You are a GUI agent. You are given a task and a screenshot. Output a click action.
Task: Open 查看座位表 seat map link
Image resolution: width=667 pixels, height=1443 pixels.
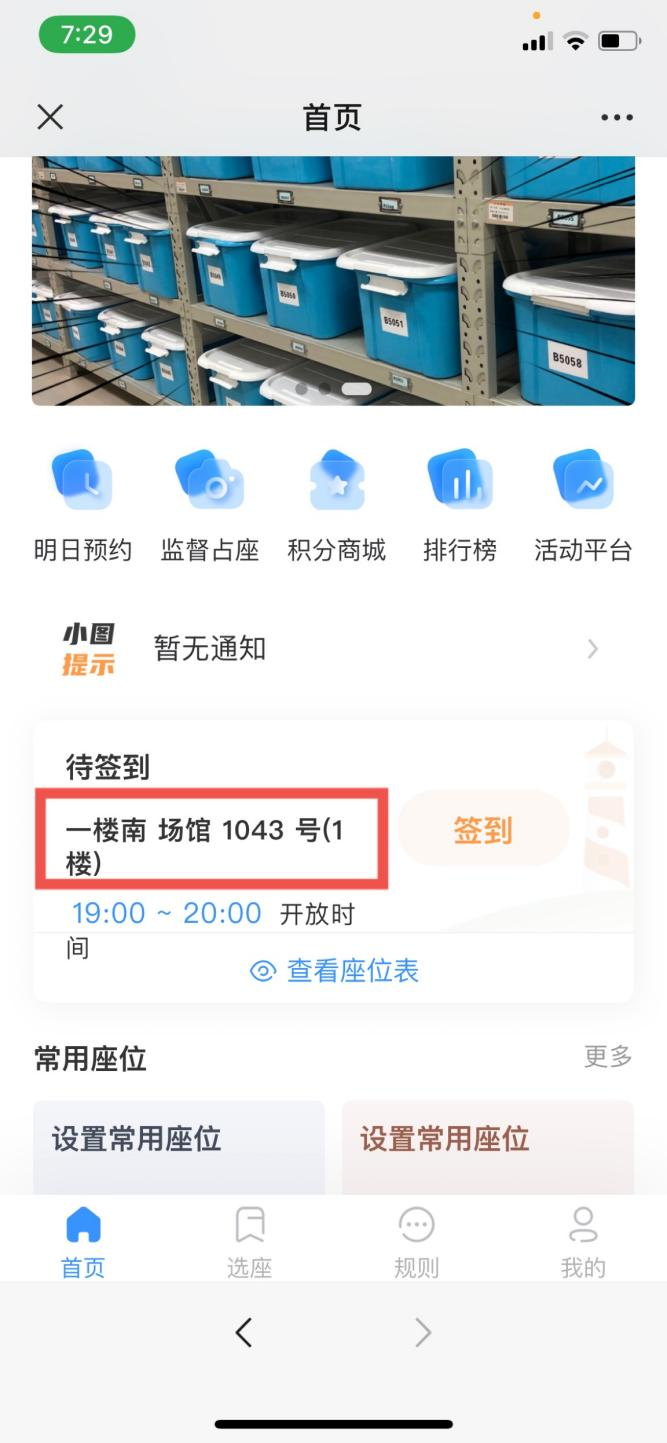pos(334,971)
